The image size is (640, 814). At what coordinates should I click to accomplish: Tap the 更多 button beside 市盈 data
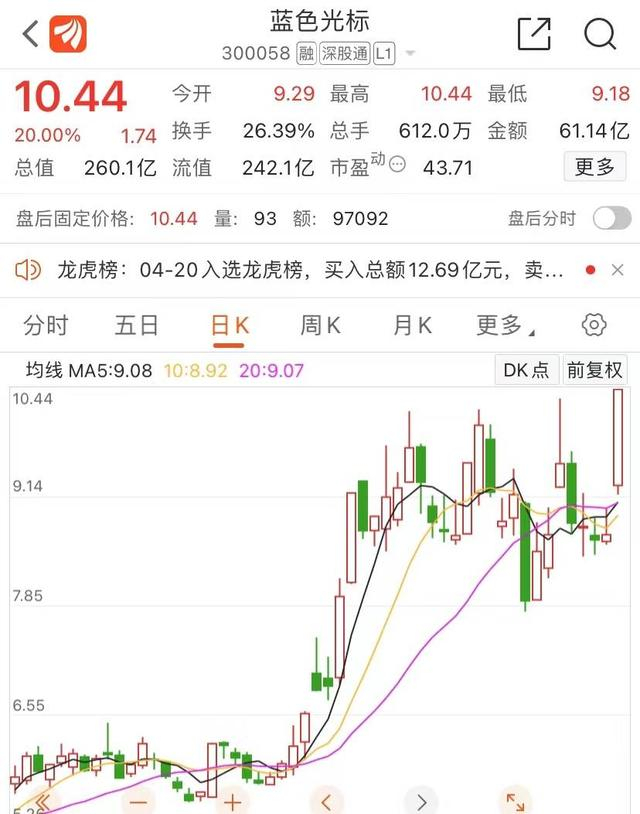point(595,167)
